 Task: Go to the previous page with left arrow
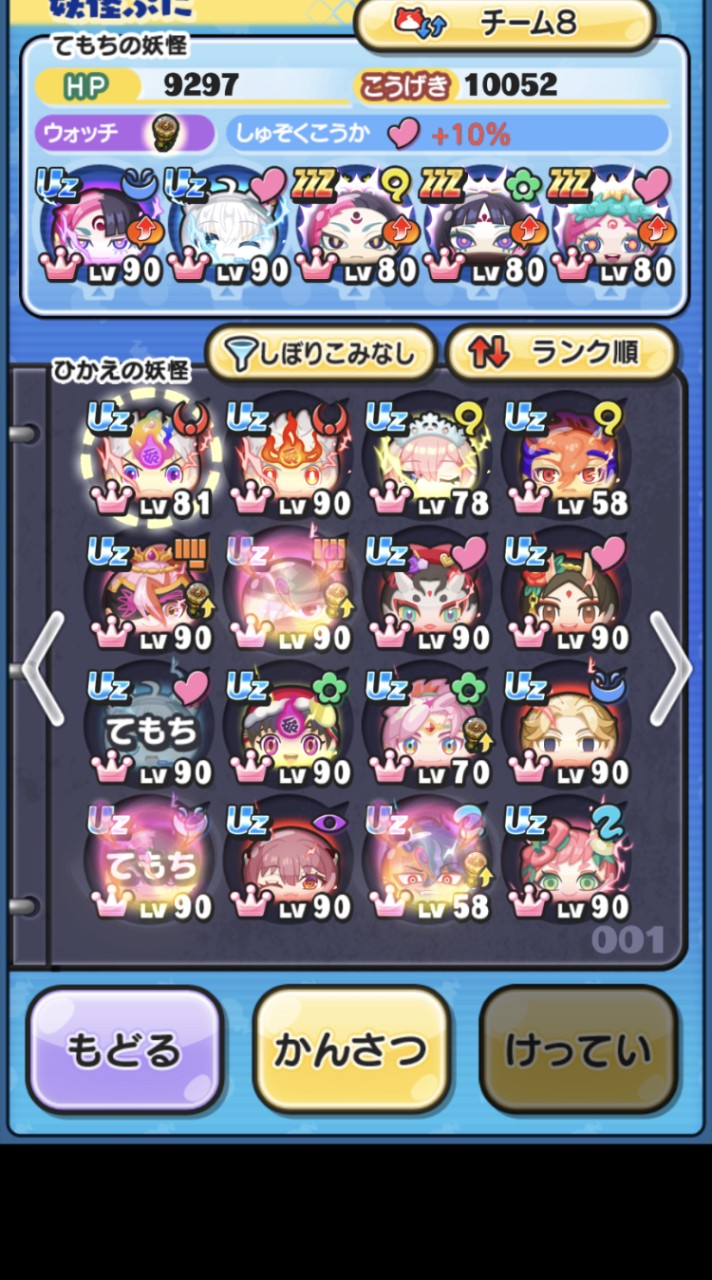(x=43, y=668)
